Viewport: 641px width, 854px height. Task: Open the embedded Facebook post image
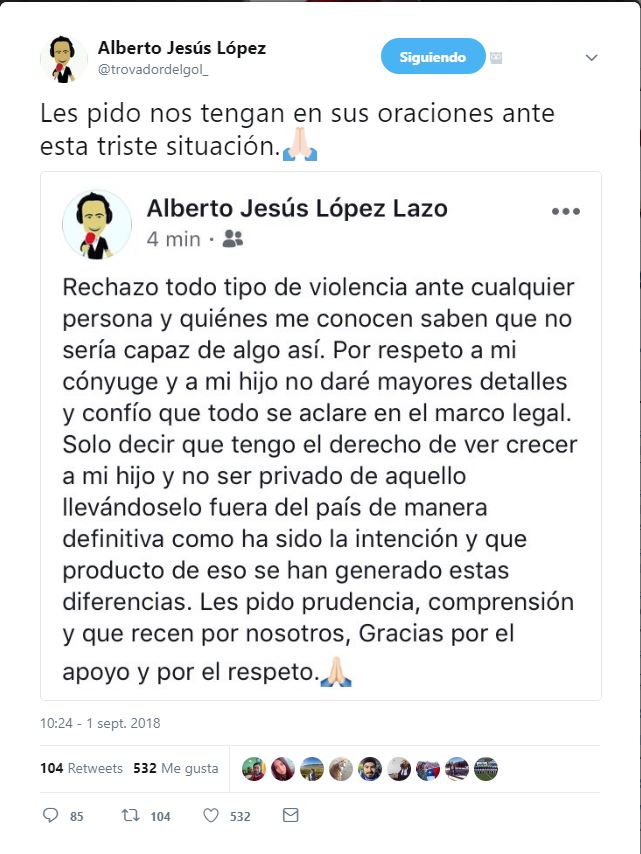coord(321,435)
